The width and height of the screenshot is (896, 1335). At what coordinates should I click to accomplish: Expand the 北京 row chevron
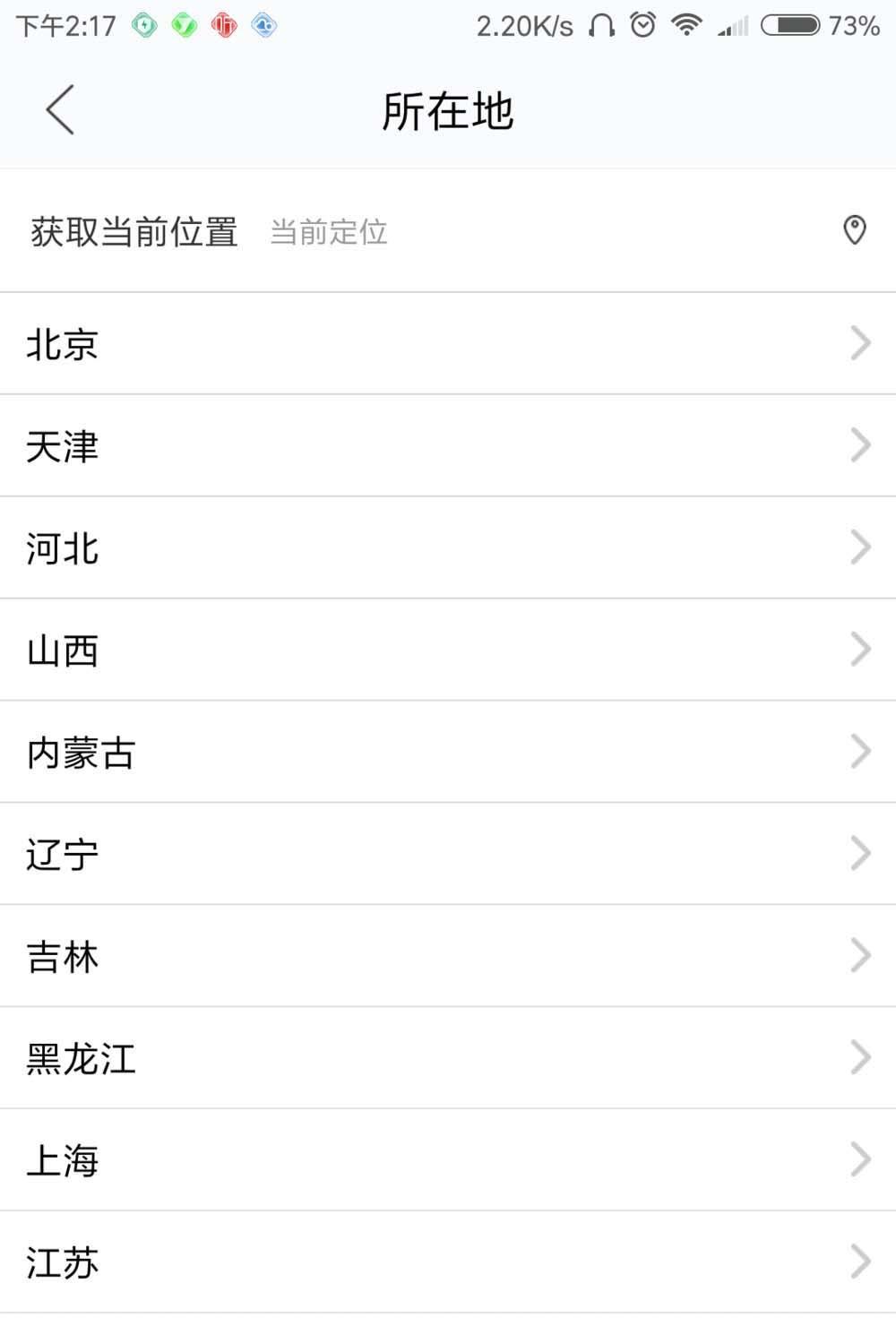pos(858,343)
